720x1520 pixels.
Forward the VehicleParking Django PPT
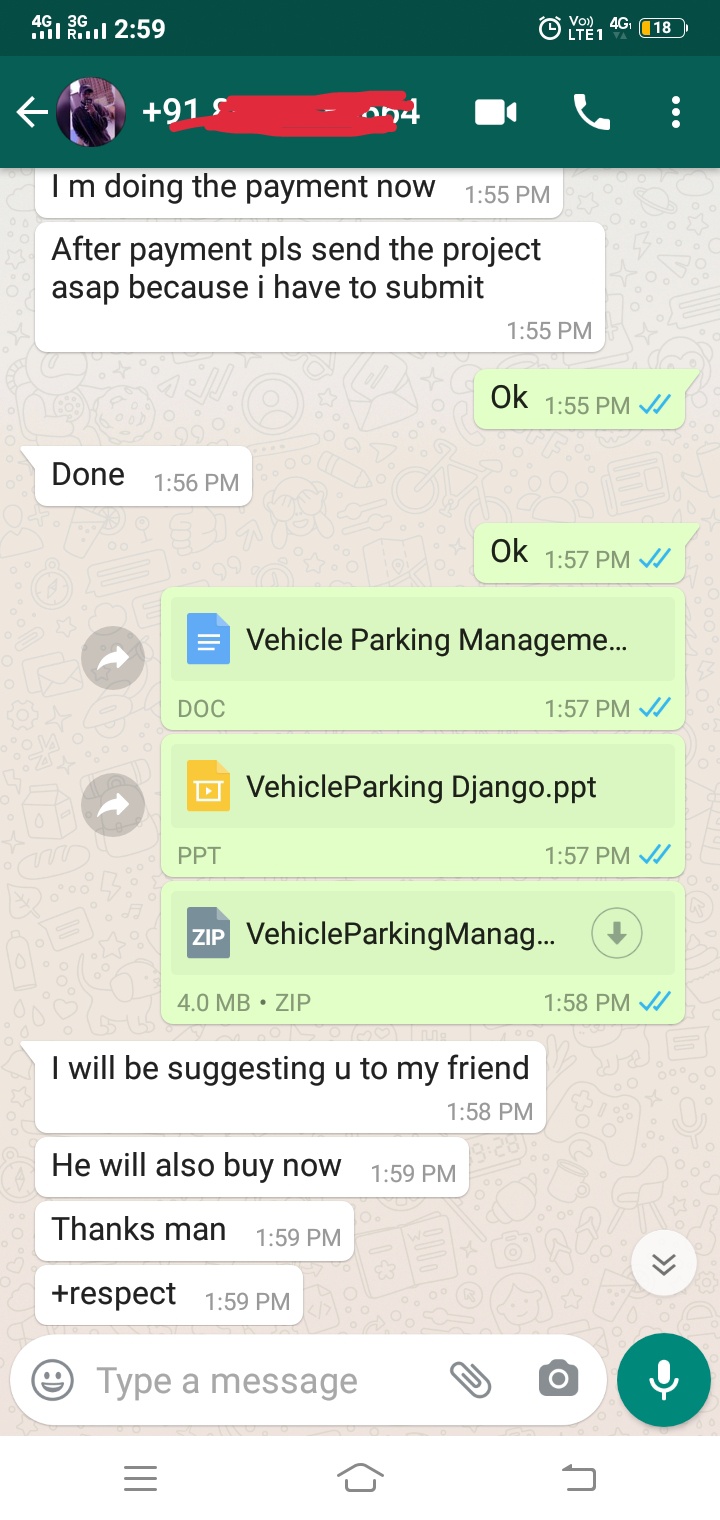point(113,805)
